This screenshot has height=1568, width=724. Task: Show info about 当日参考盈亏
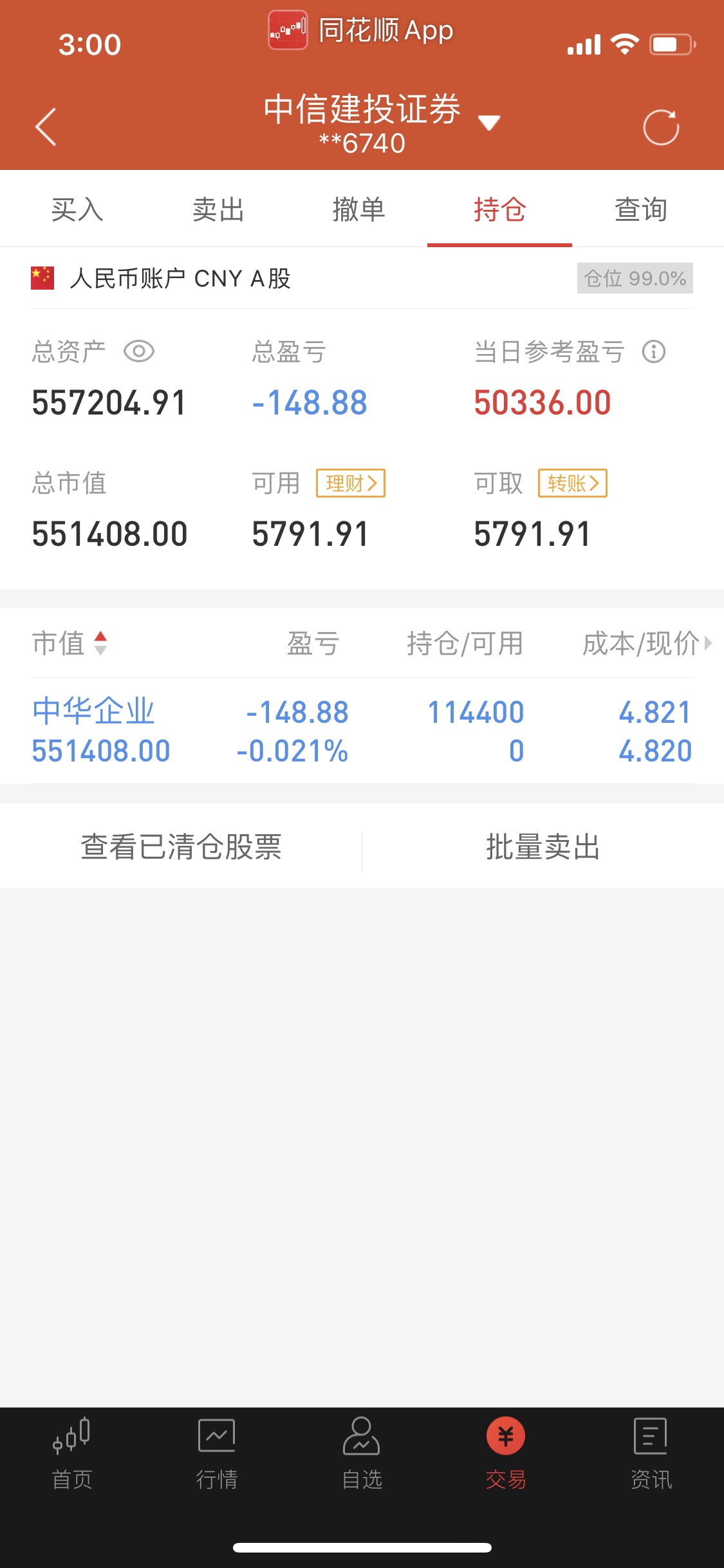[x=654, y=351]
